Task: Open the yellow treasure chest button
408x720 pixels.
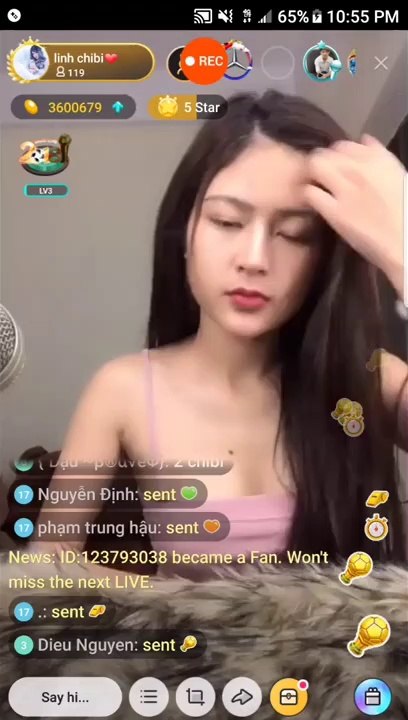Action: tap(289, 698)
